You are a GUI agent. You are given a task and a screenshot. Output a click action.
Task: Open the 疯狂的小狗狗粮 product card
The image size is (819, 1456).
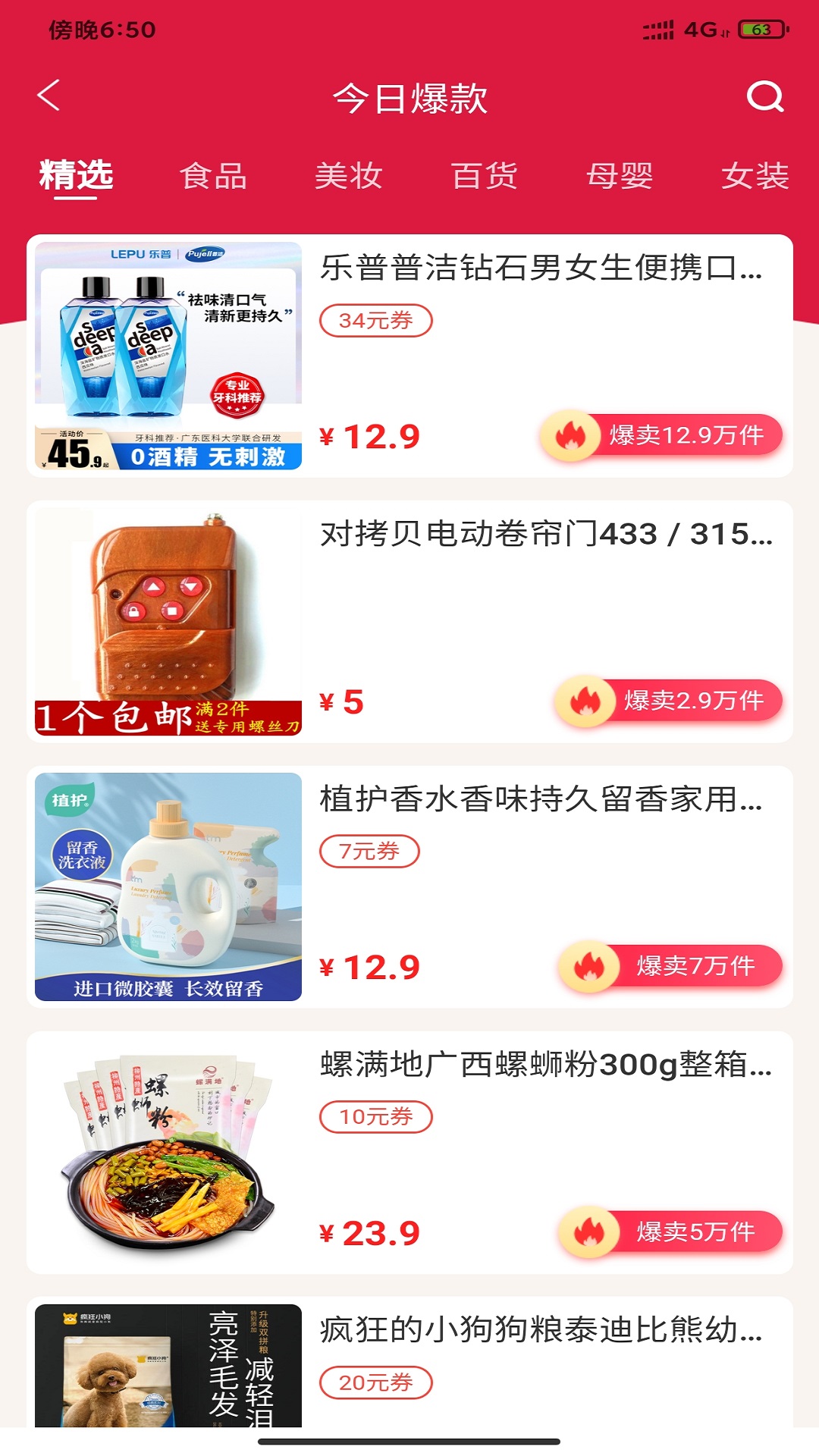[x=540, y=1330]
